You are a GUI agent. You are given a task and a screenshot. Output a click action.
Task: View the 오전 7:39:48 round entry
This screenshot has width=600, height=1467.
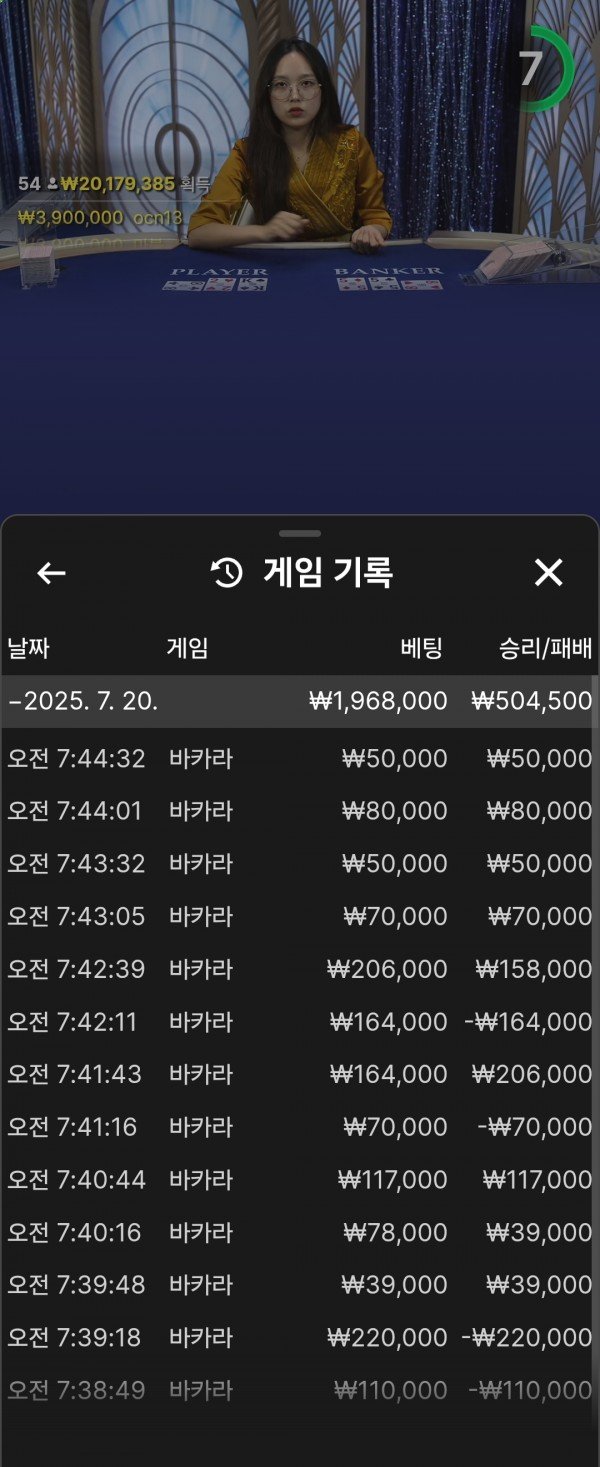[299, 1285]
